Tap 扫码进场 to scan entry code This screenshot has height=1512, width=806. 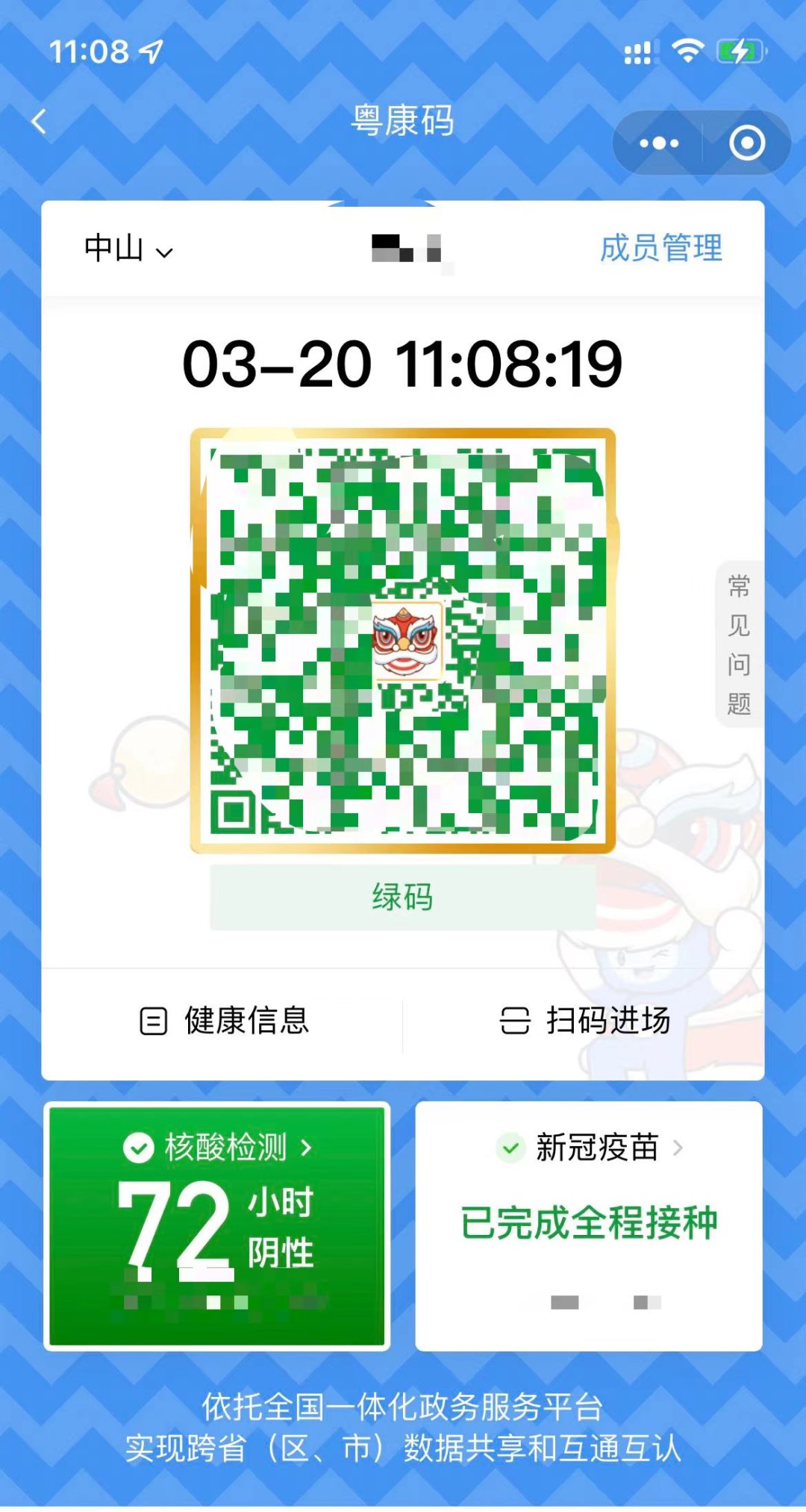(584, 1021)
